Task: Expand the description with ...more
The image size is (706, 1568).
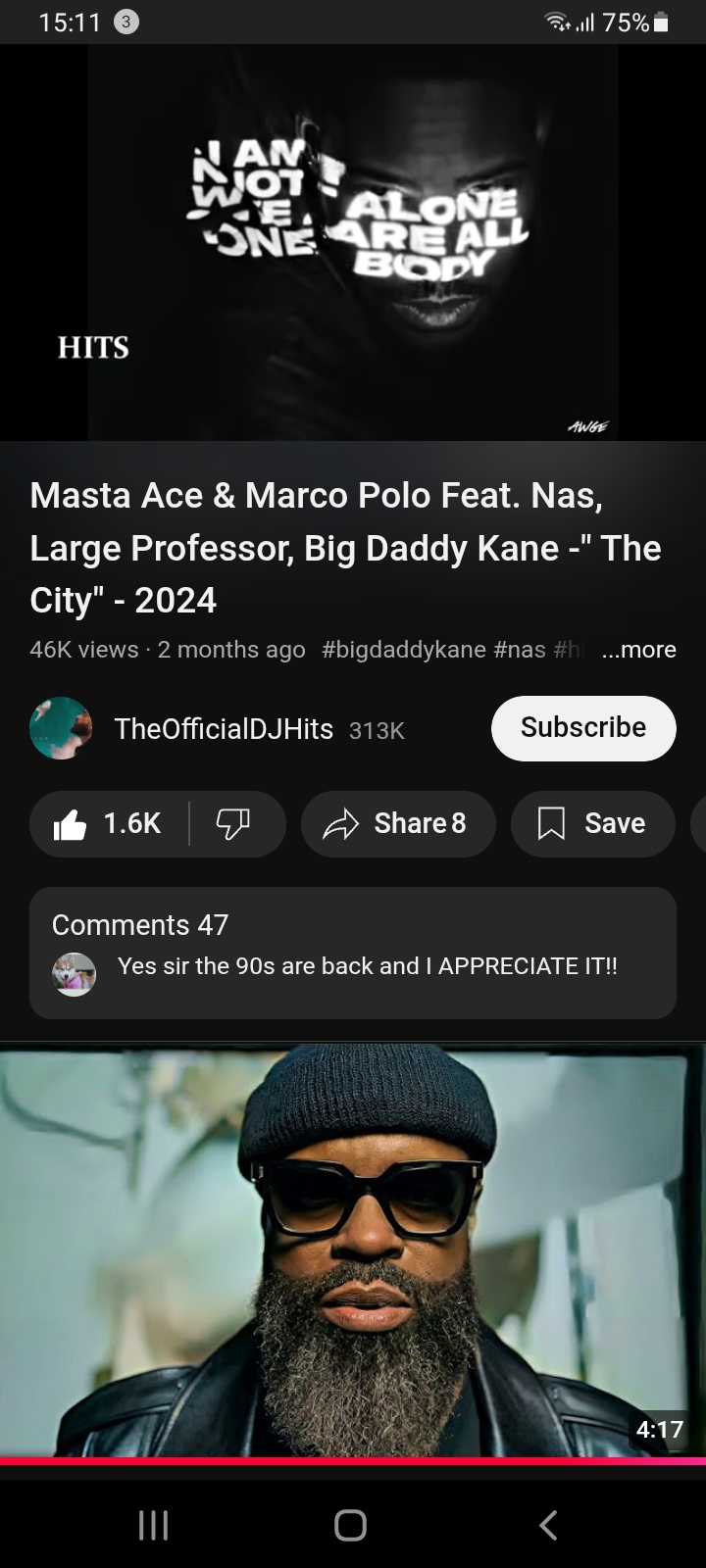Action: (638, 650)
